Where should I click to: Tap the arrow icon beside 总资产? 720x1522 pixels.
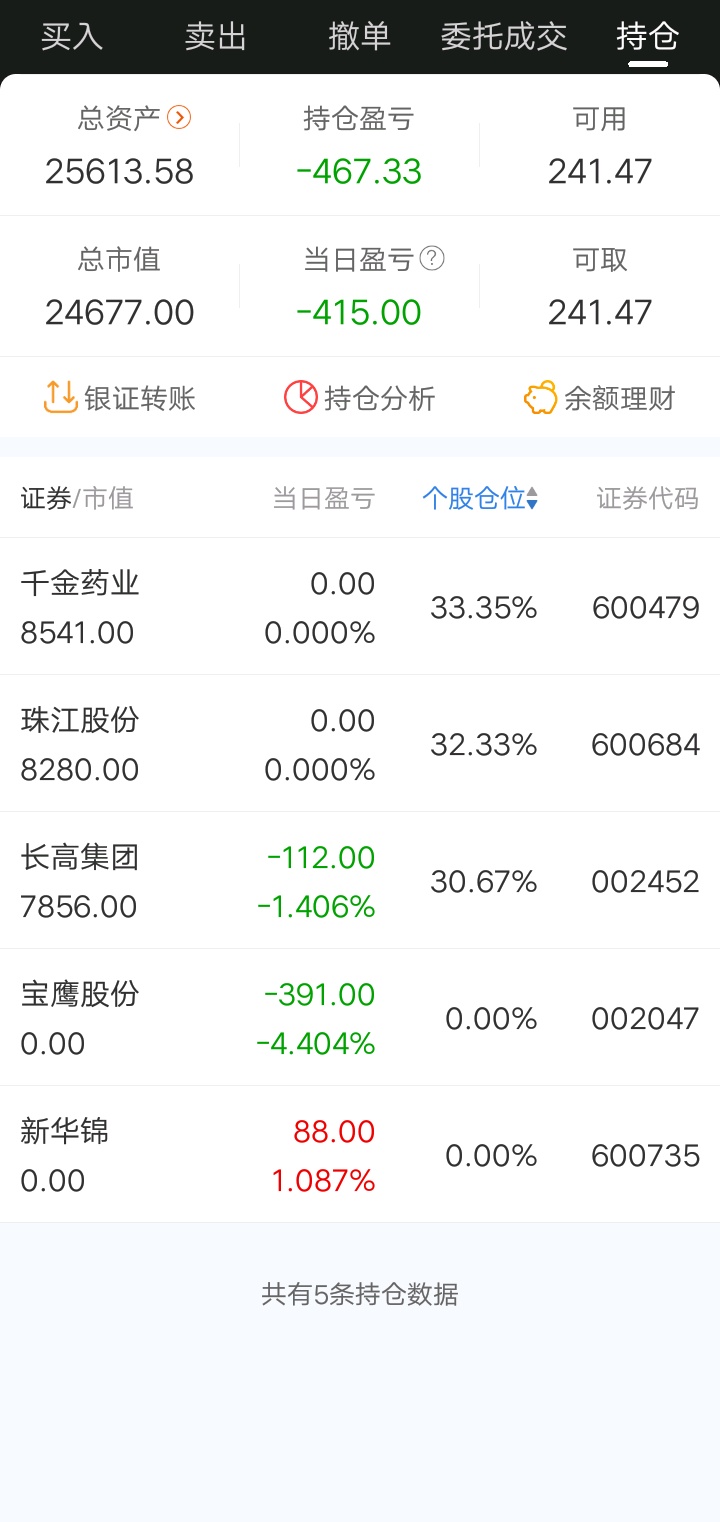[x=179, y=118]
